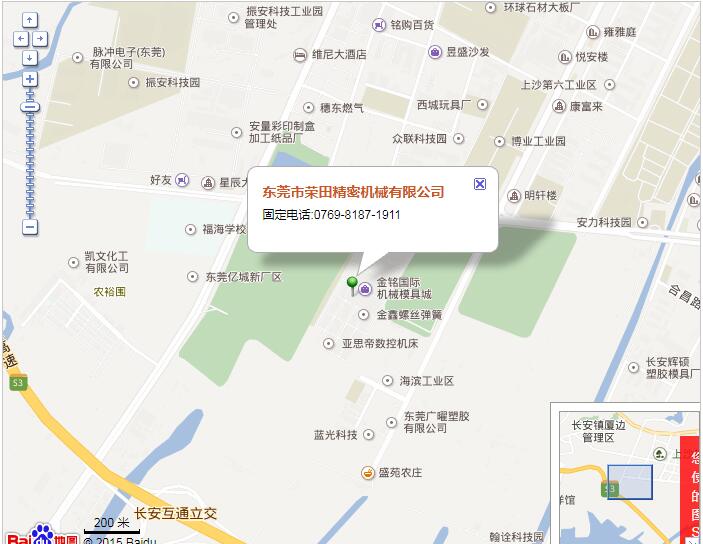Close the 东莞市荣田精密机械有限公司 info window

(x=480, y=184)
